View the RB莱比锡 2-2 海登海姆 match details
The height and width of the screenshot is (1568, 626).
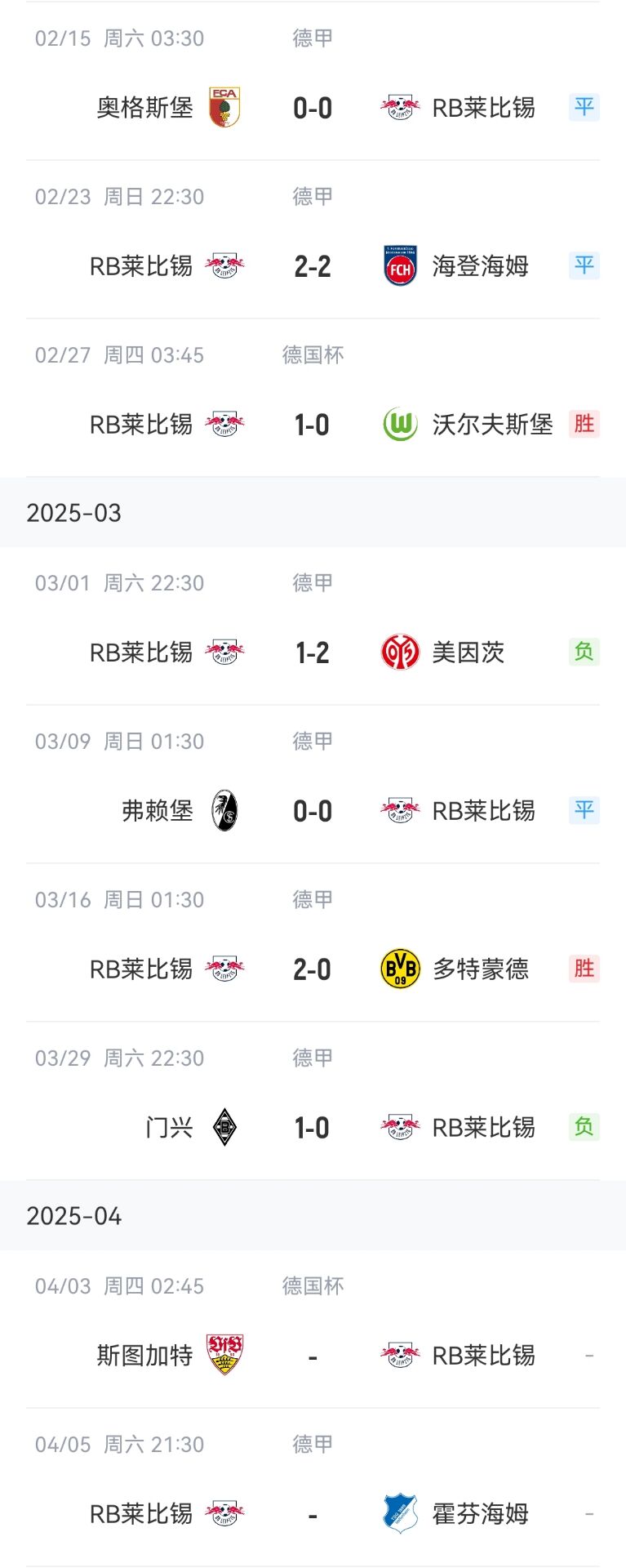pos(313,266)
